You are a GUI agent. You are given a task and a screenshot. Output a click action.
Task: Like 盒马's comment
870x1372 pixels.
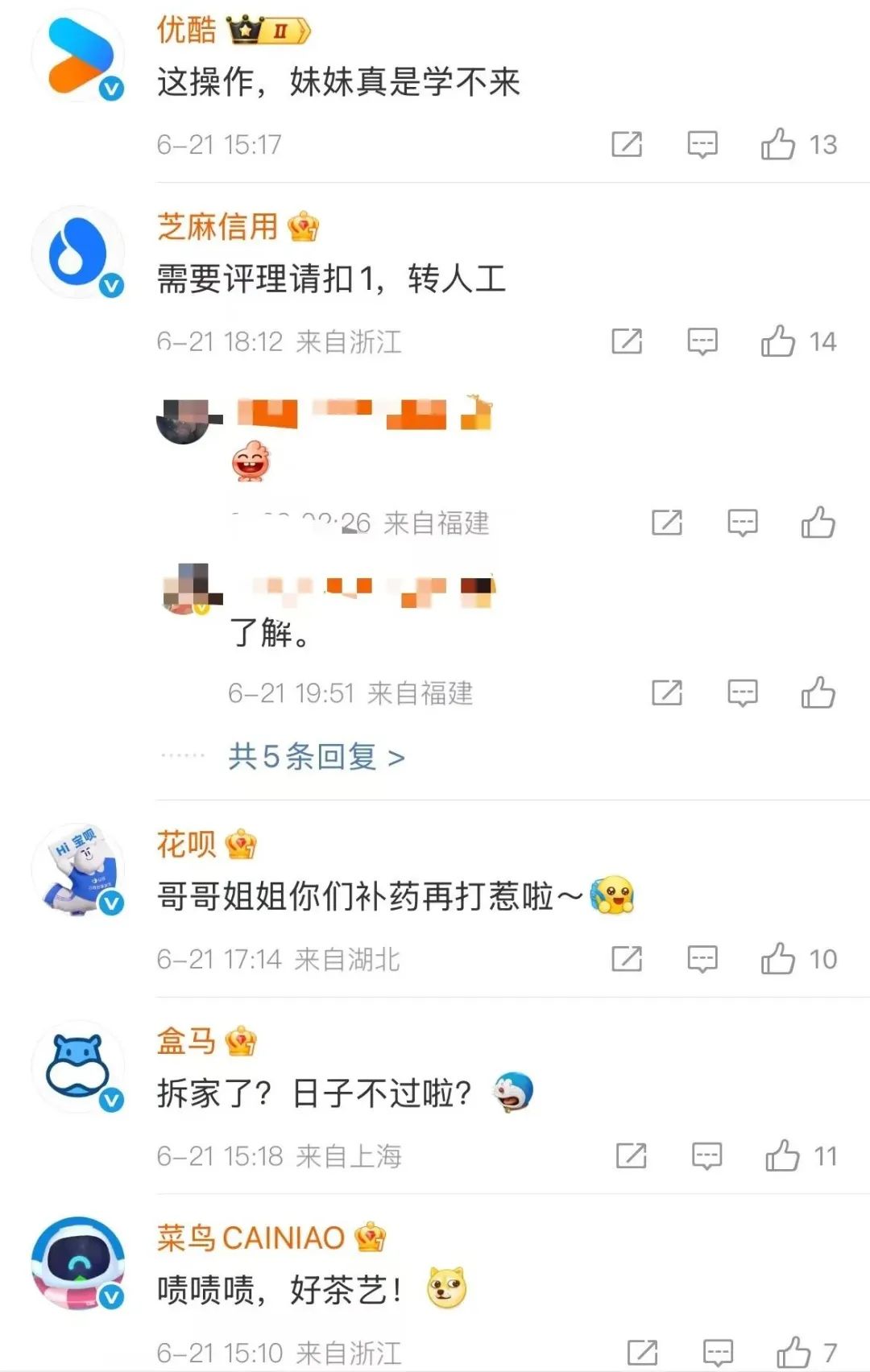[782, 1156]
